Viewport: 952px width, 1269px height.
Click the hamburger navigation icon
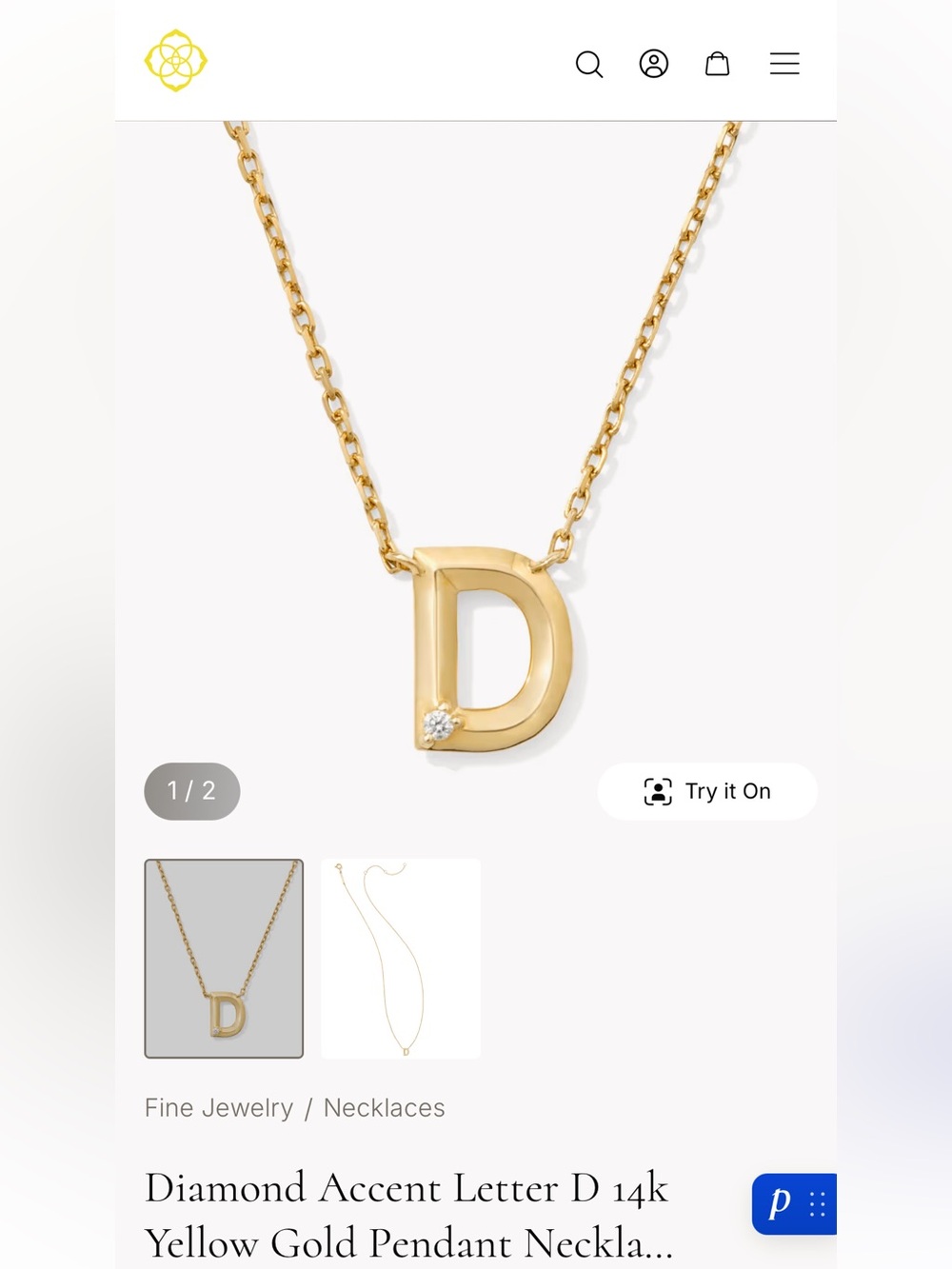click(x=783, y=64)
